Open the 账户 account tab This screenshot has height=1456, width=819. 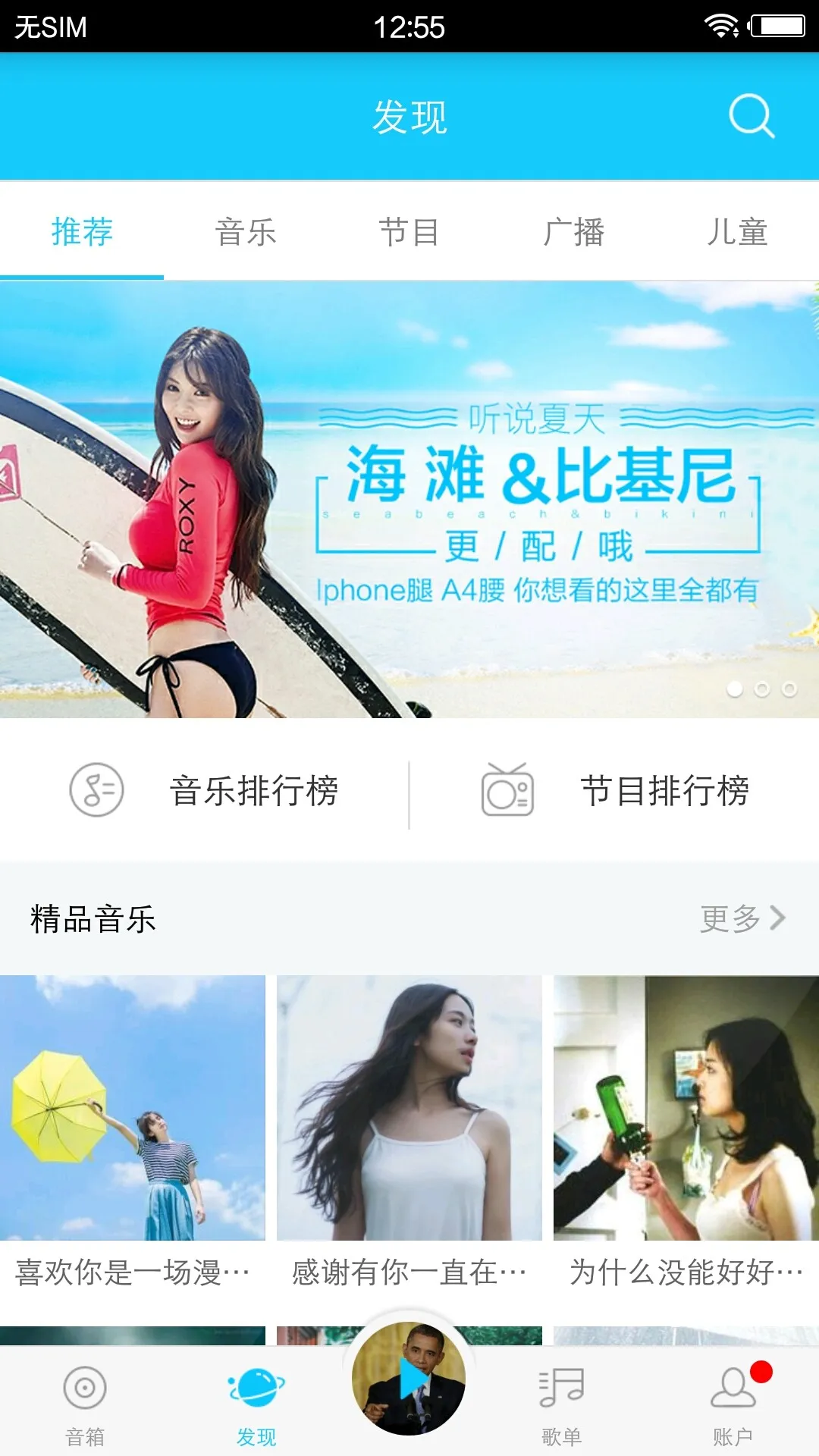coord(733,1403)
